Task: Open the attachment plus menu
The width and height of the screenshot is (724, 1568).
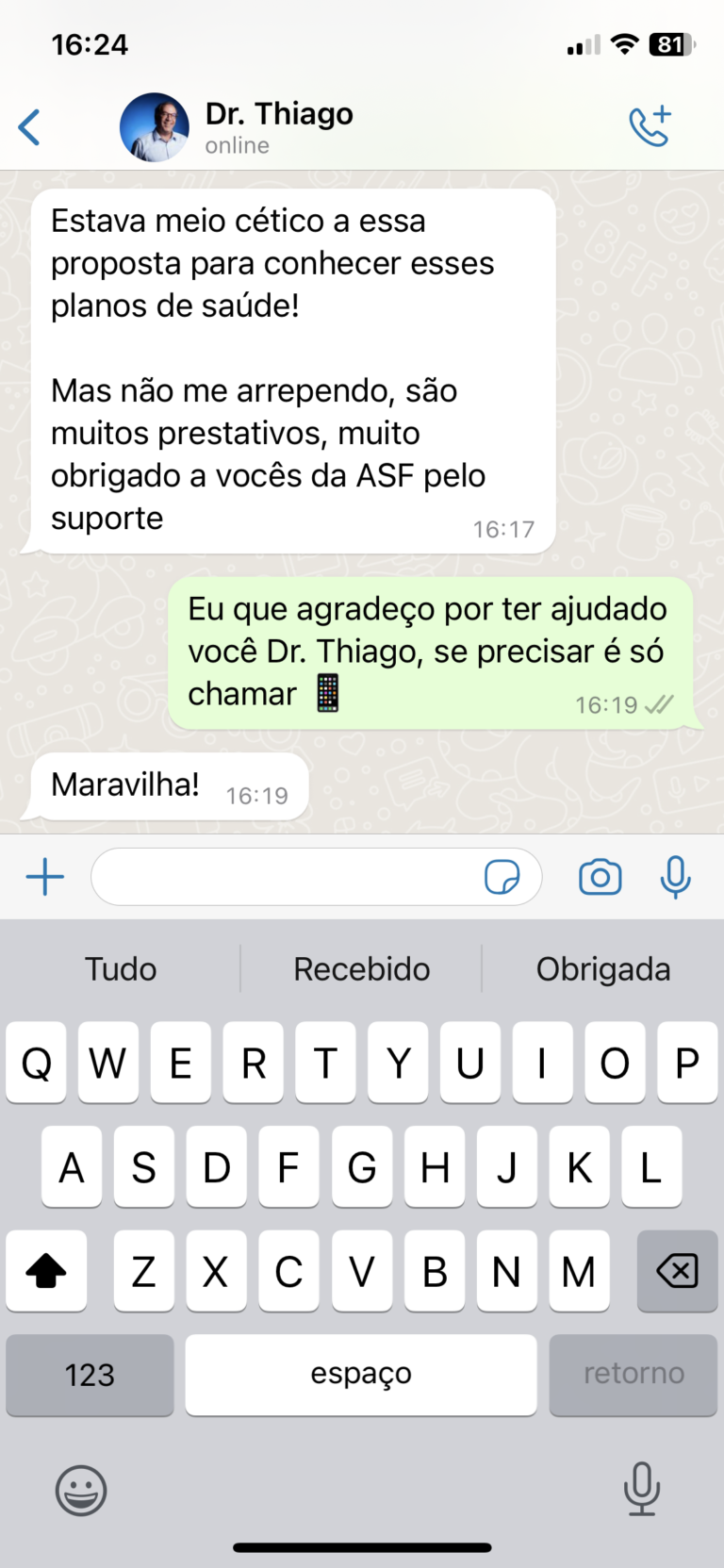Action: pyautogui.click(x=44, y=877)
